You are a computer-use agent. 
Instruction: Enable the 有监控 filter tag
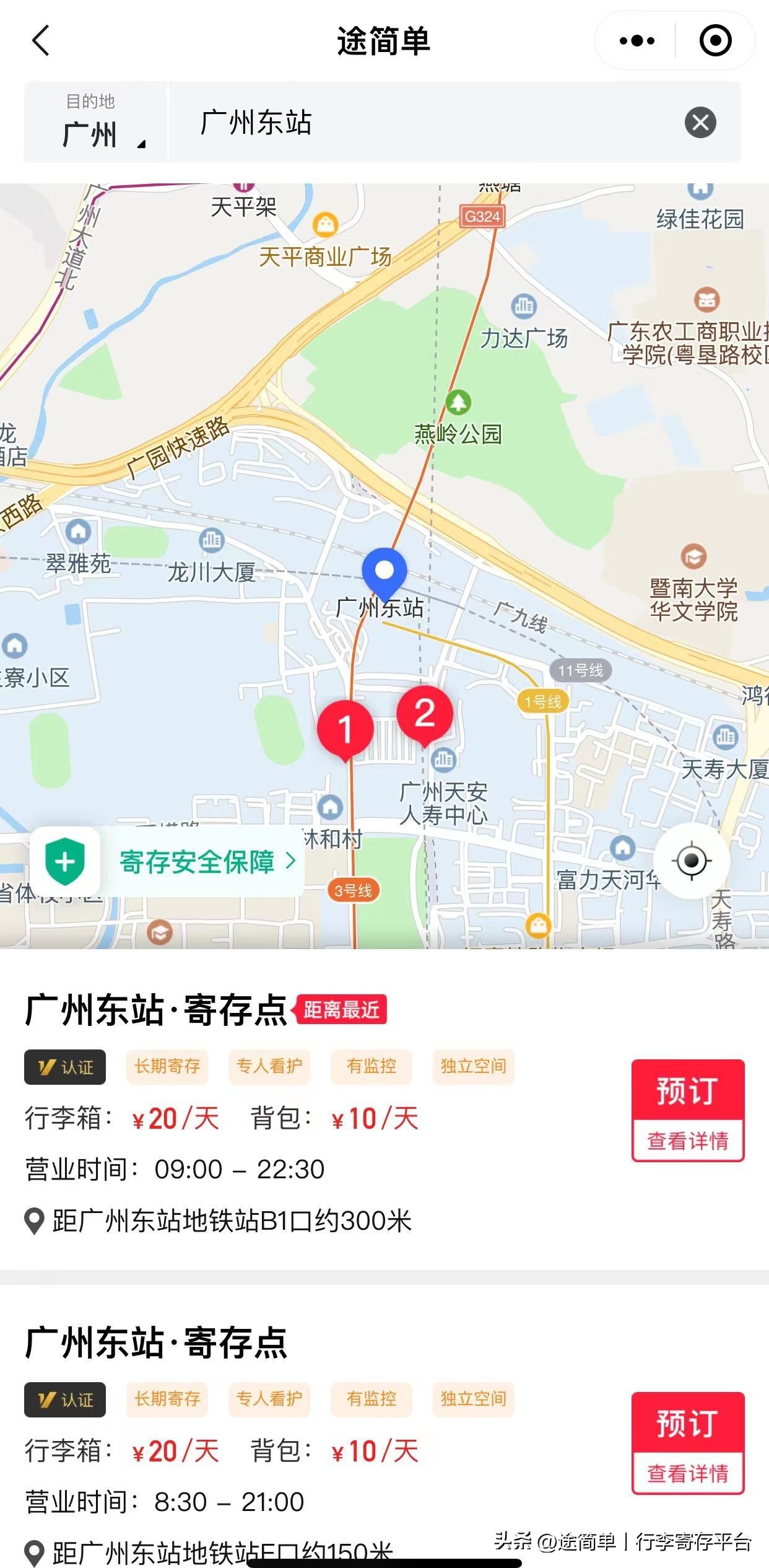click(370, 1067)
